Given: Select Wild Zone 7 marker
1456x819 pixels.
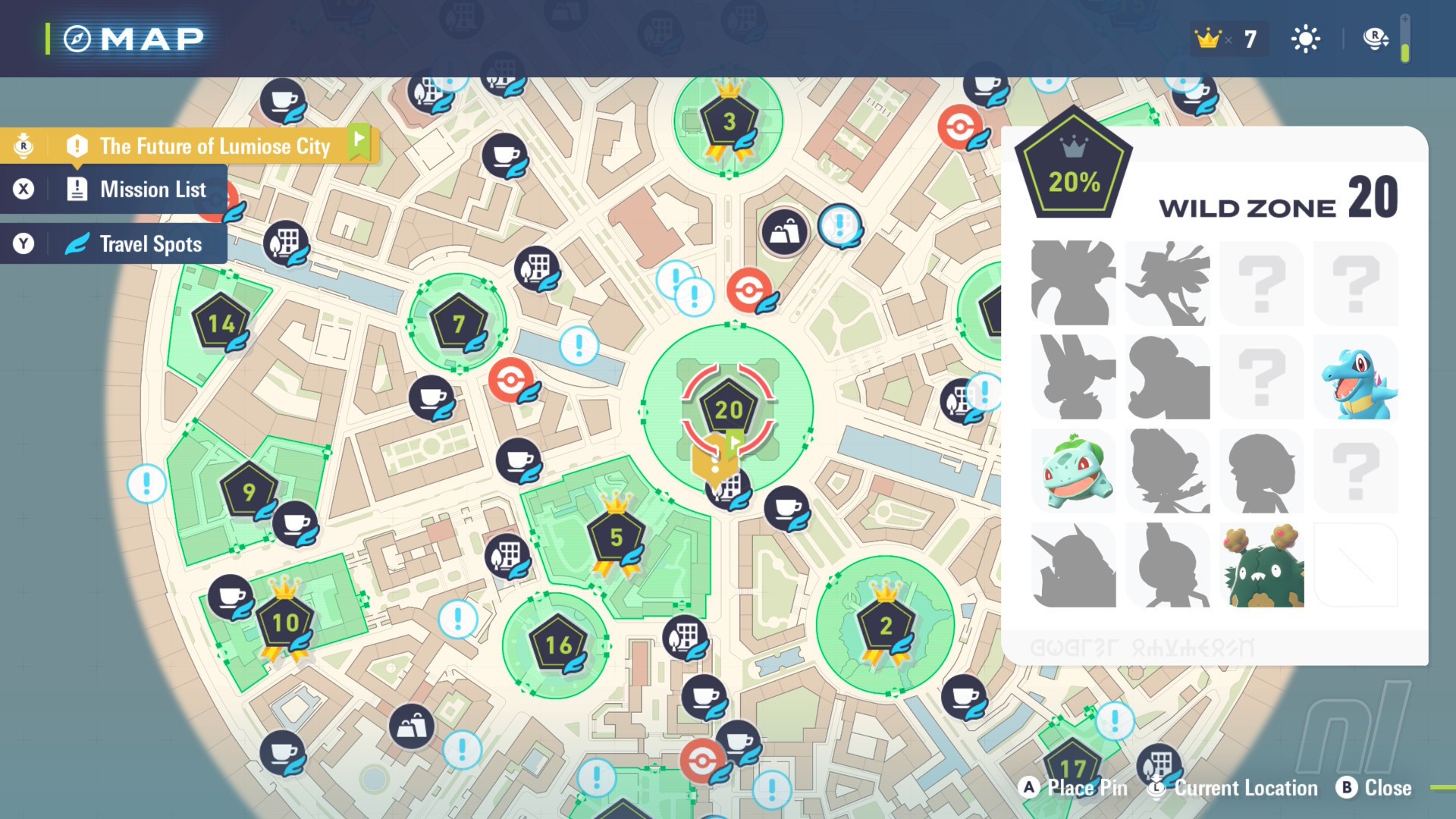Looking at the screenshot, I should tap(458, 324).
